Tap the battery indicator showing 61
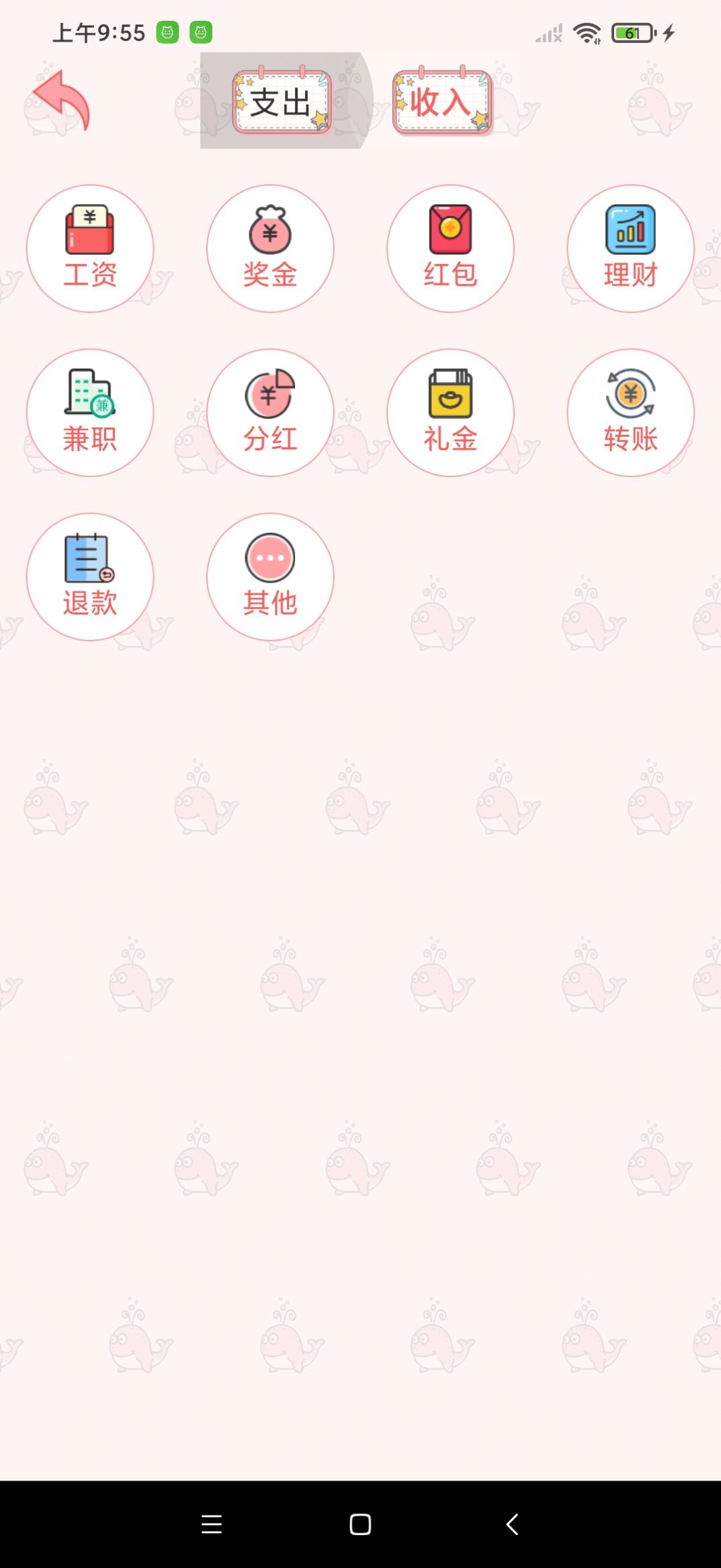The height and width of the screenshot is (1568, 721). coord(630,30)
